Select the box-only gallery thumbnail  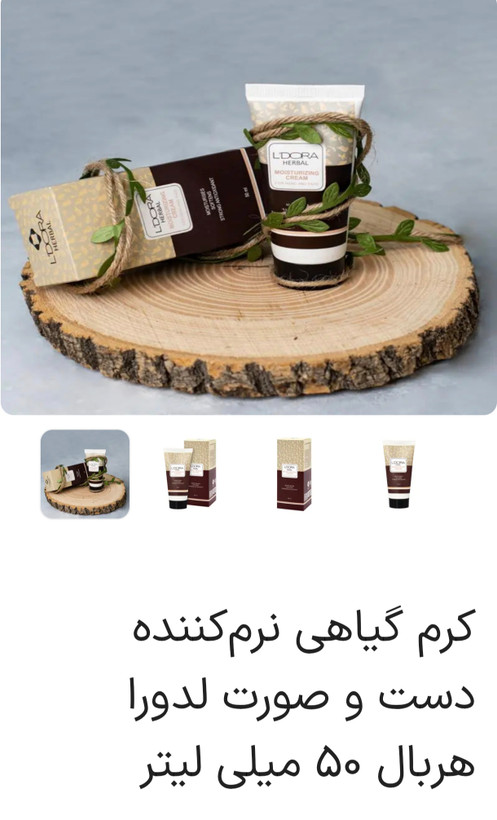294,474
